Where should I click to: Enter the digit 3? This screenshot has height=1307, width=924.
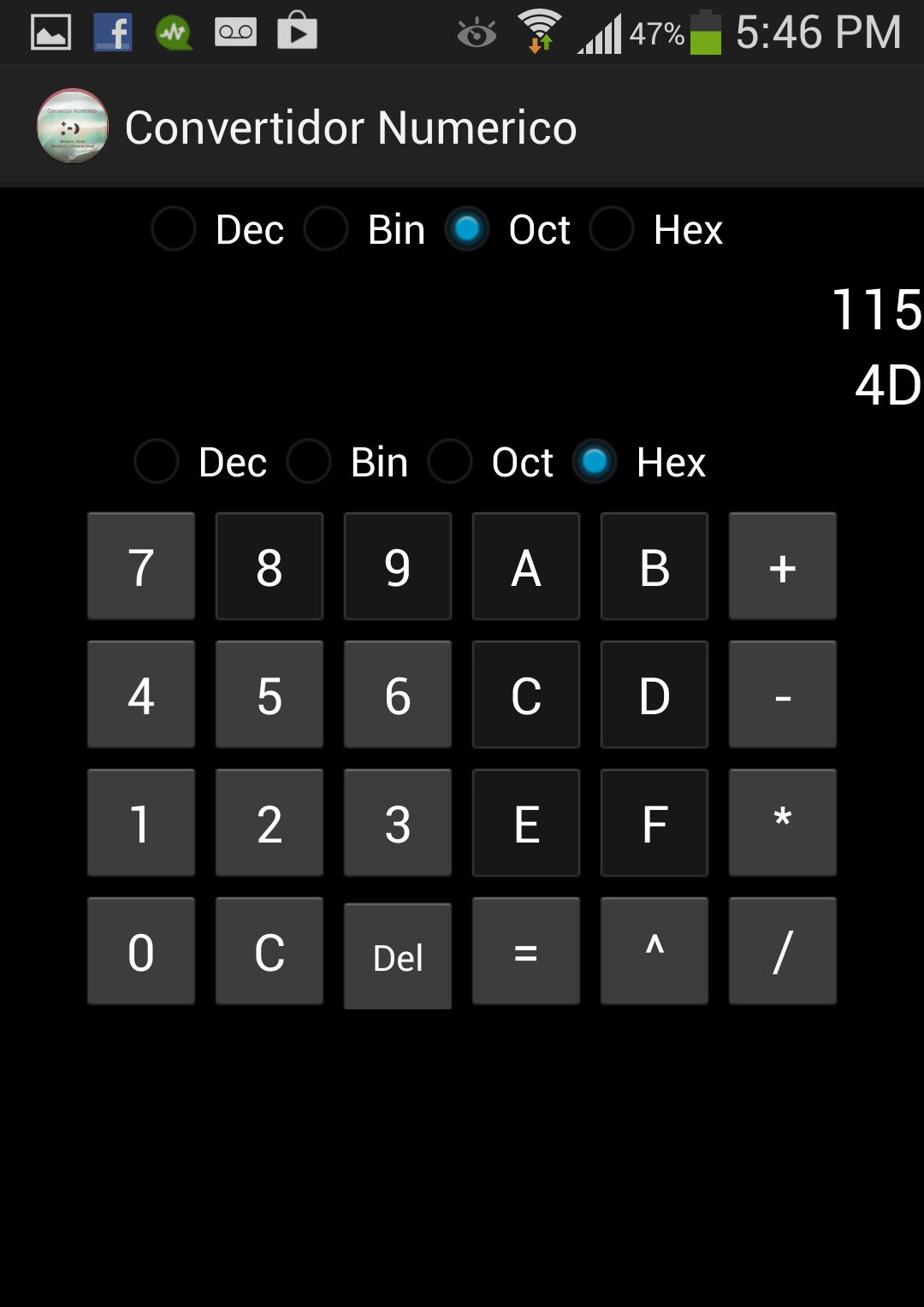pos(398,823)
